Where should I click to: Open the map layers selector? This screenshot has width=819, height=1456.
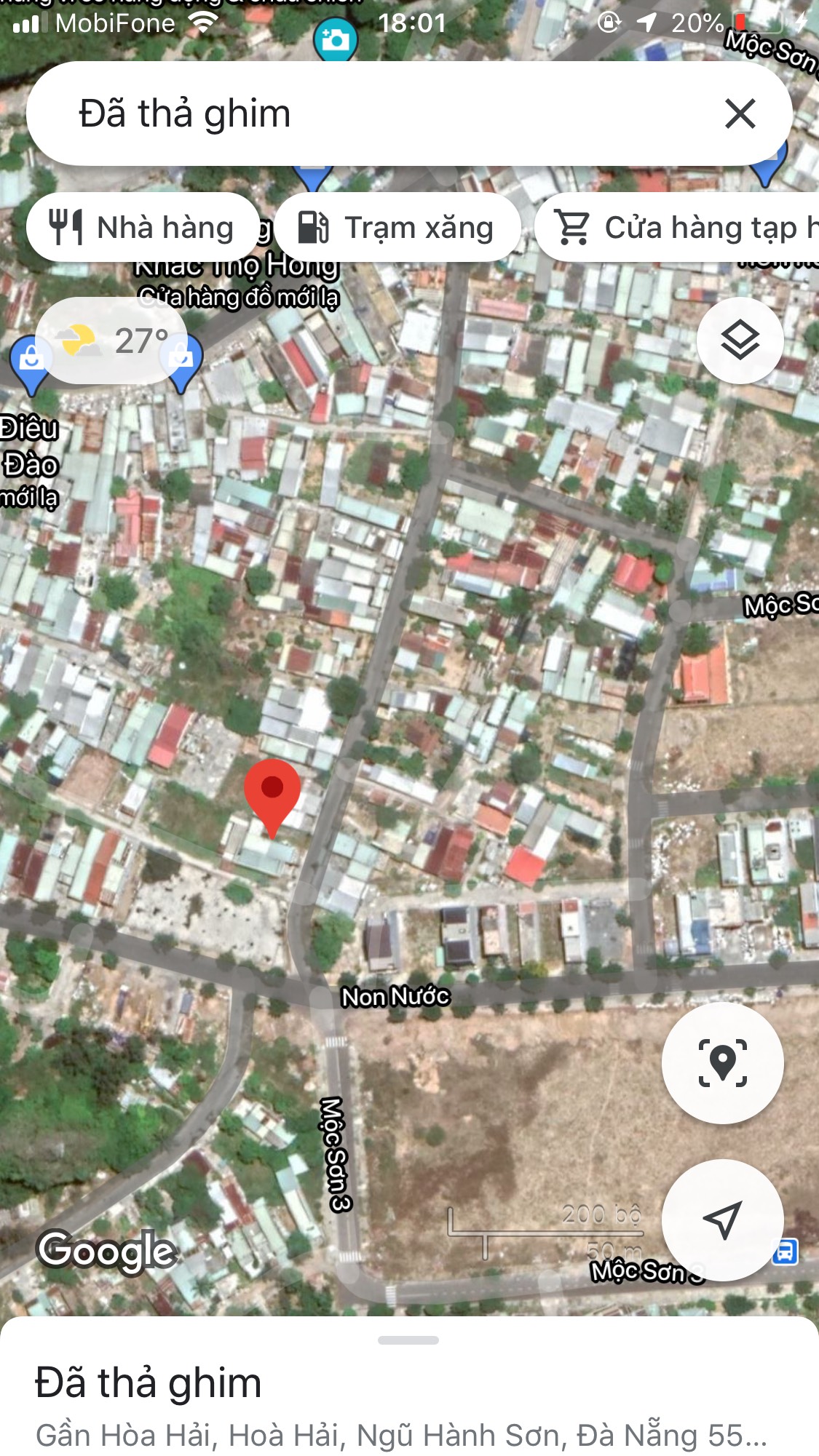tap(740, 341)
